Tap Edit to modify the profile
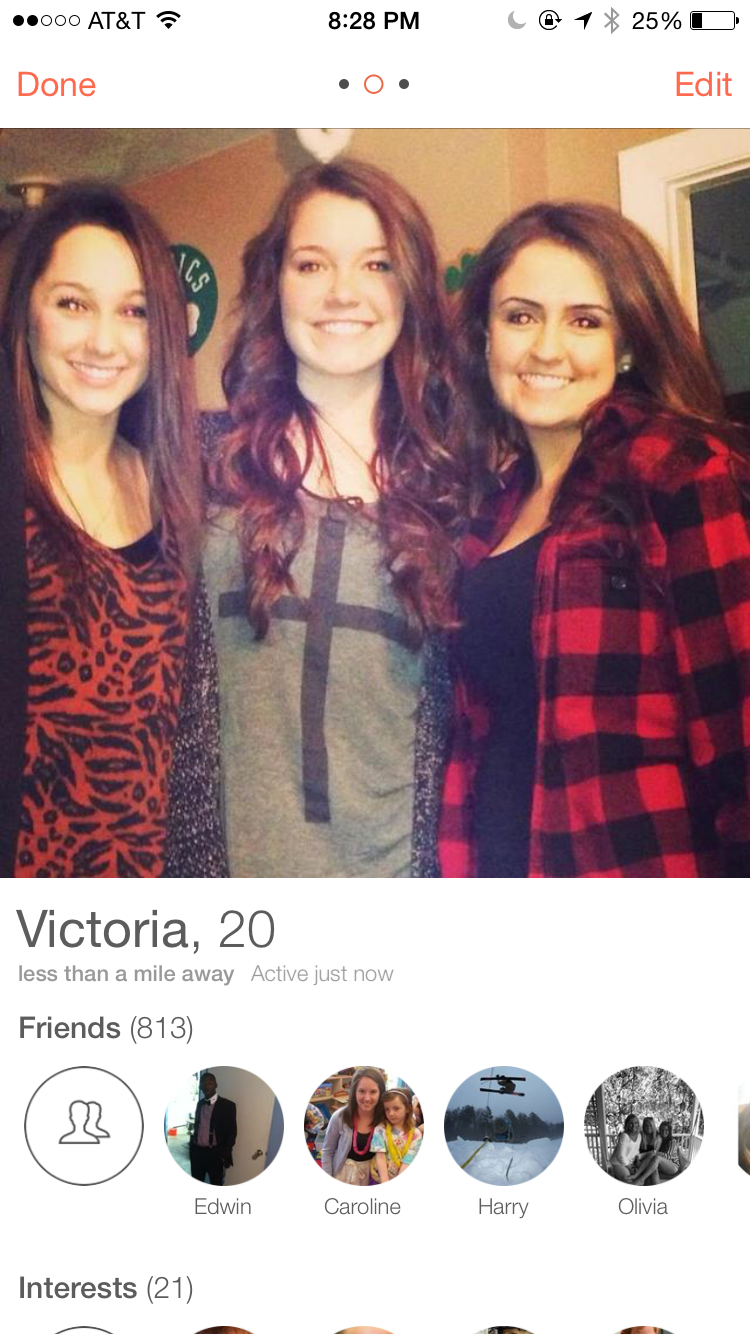The width and height of the screenshot is (750, 1334). click(703, 85)
